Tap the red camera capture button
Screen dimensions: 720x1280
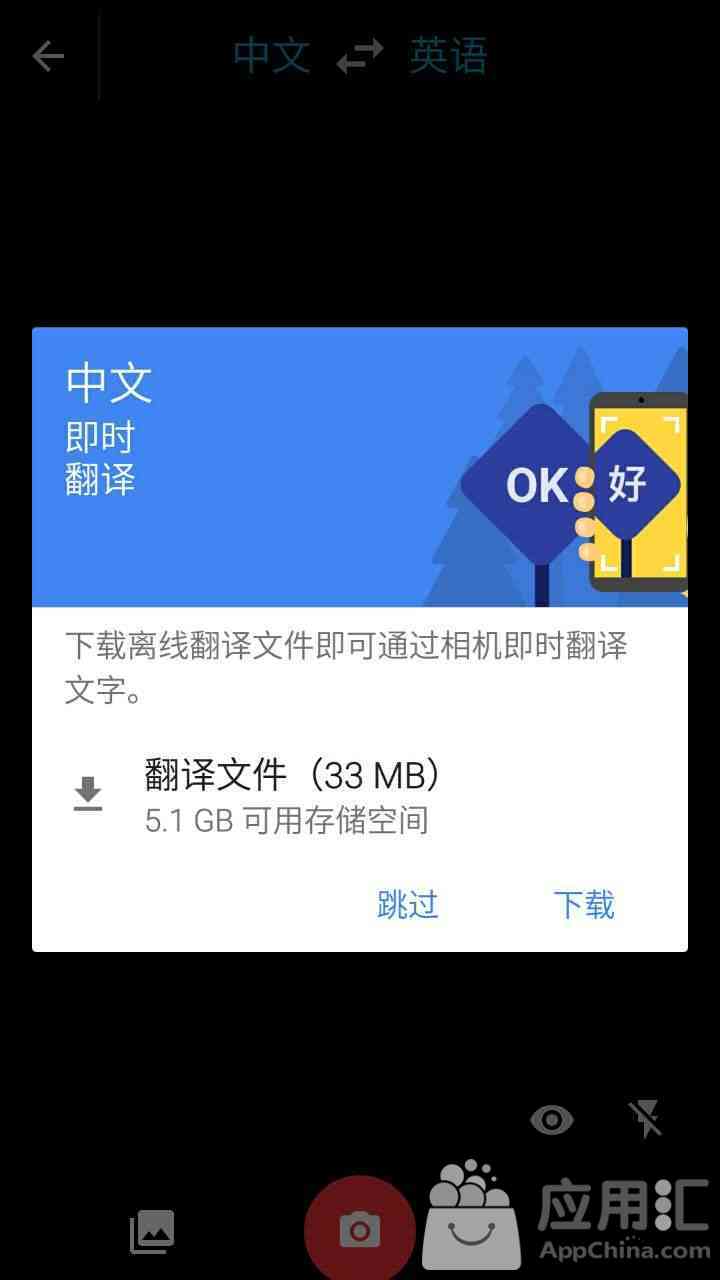[359, 1228]
